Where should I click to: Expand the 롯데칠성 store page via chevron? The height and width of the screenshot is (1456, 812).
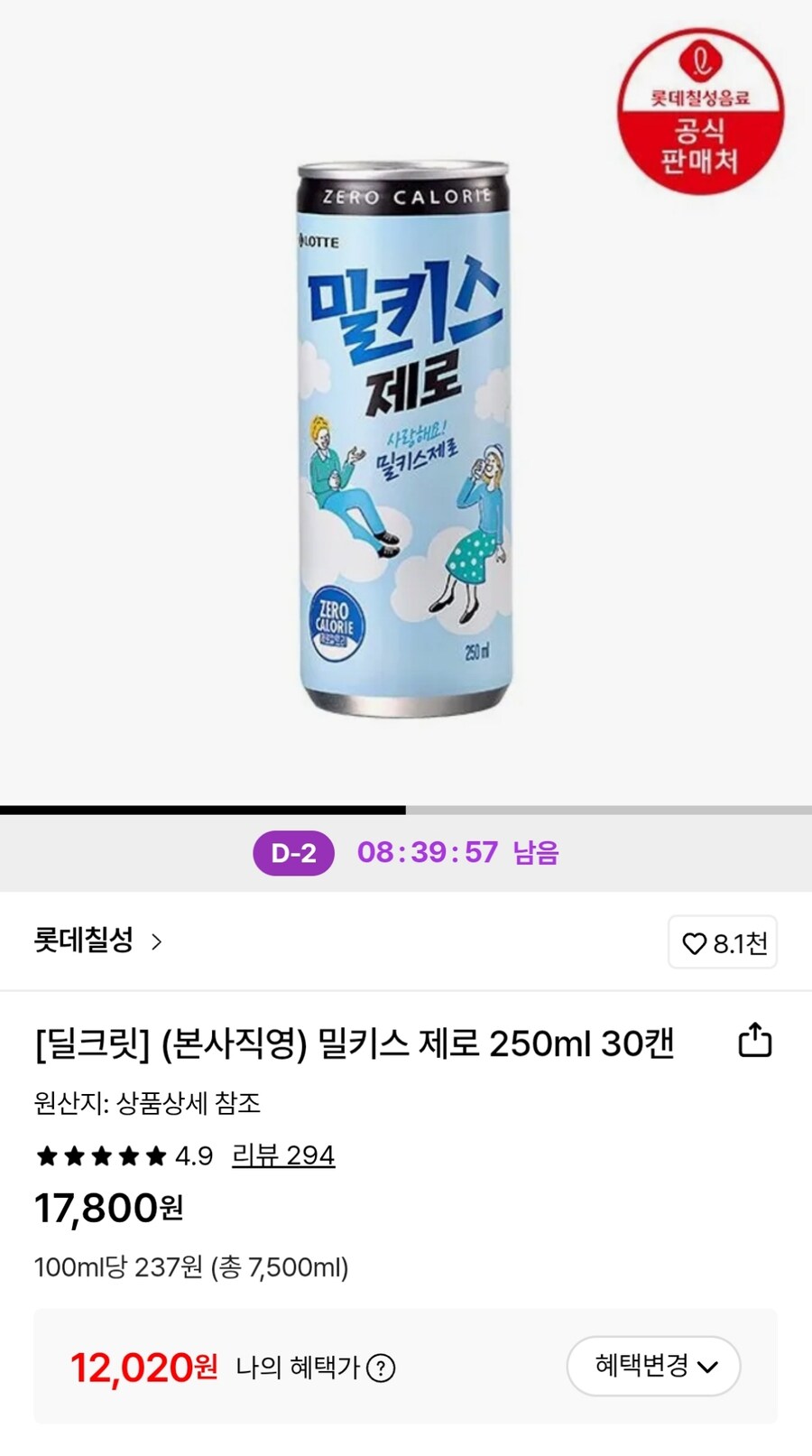click(161, 941)
